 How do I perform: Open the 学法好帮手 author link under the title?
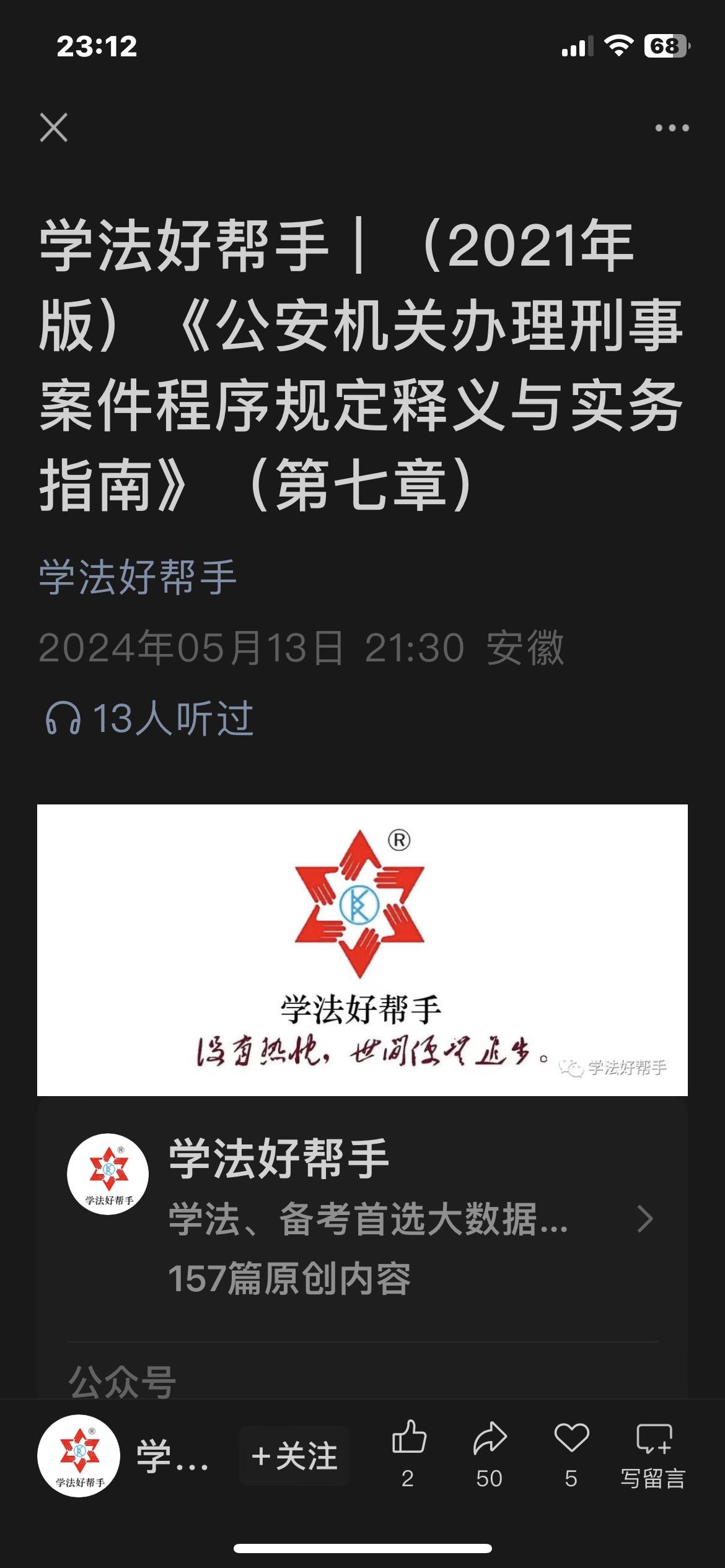click(138, 577)
